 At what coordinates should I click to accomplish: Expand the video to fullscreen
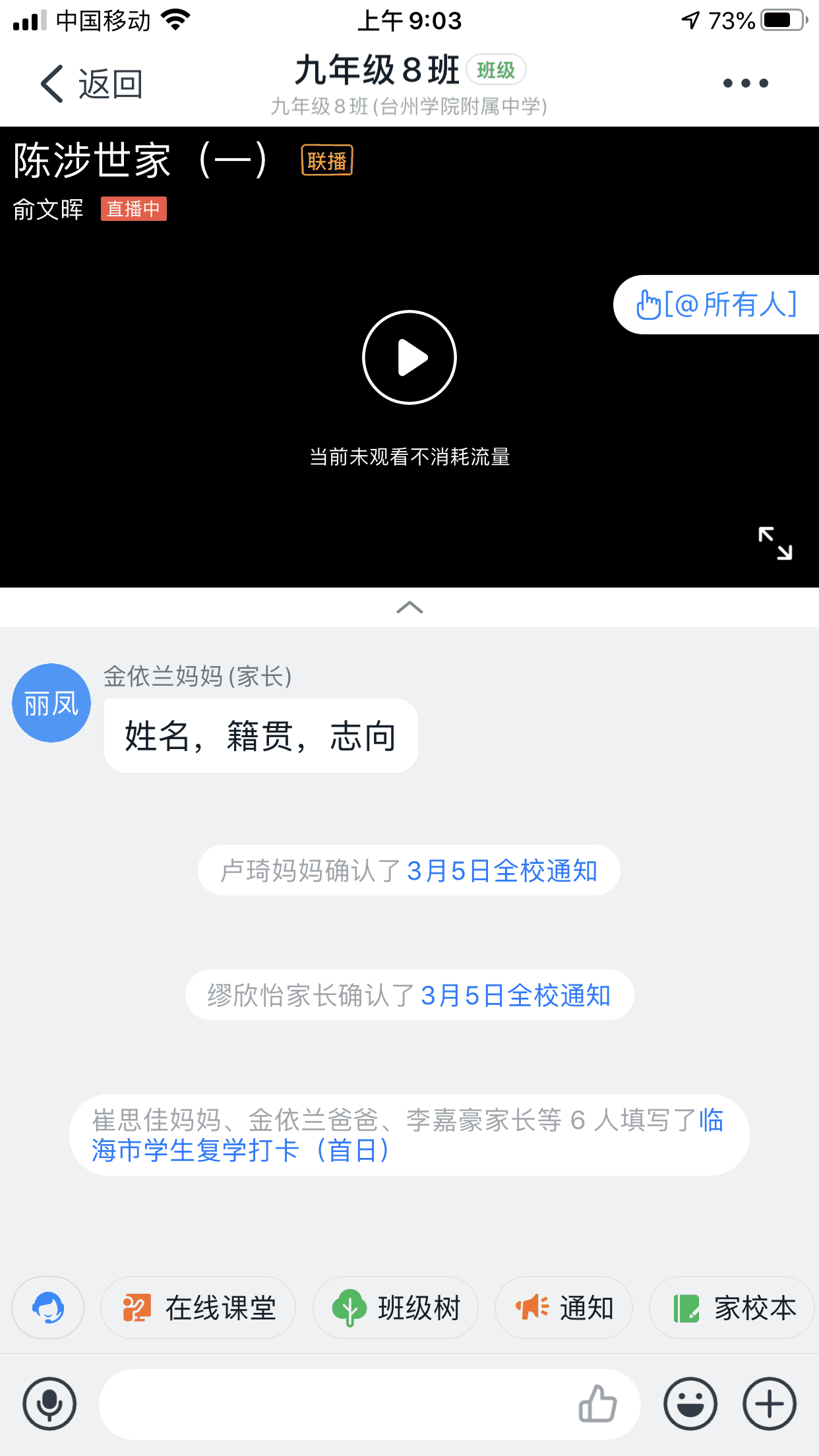click(775, 543)
